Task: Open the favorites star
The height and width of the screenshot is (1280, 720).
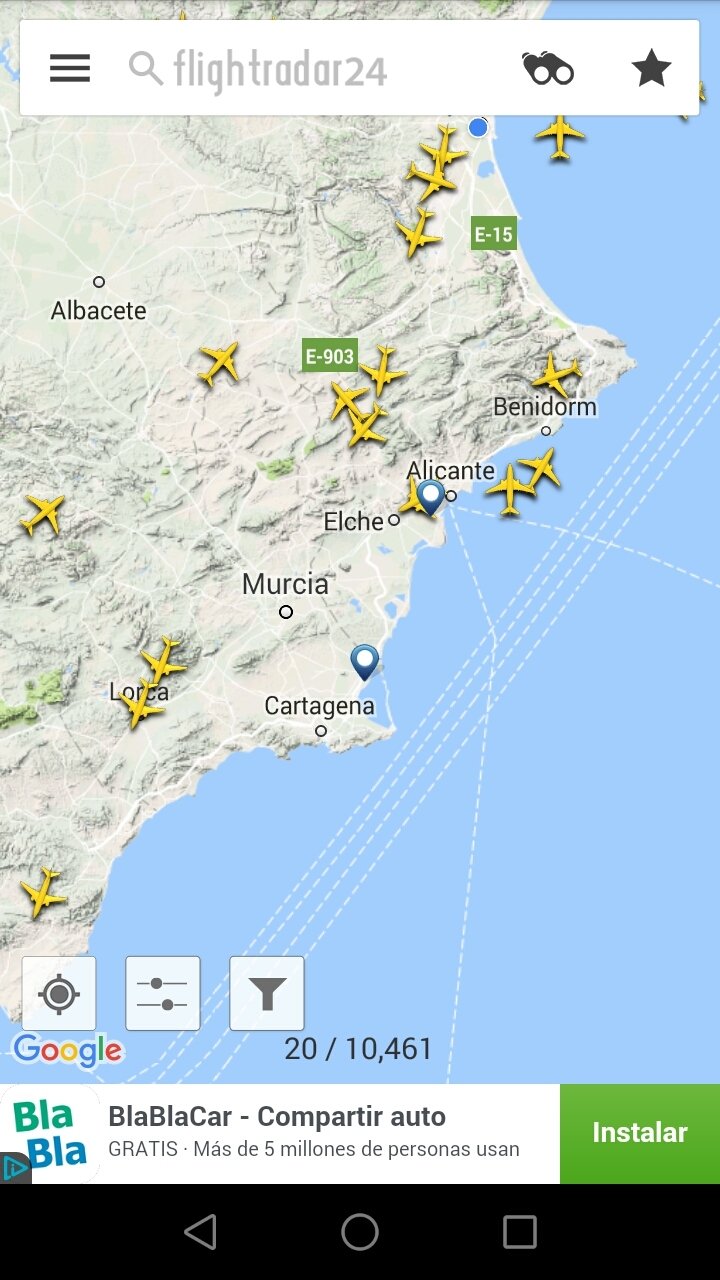Action: click(651, 69)
